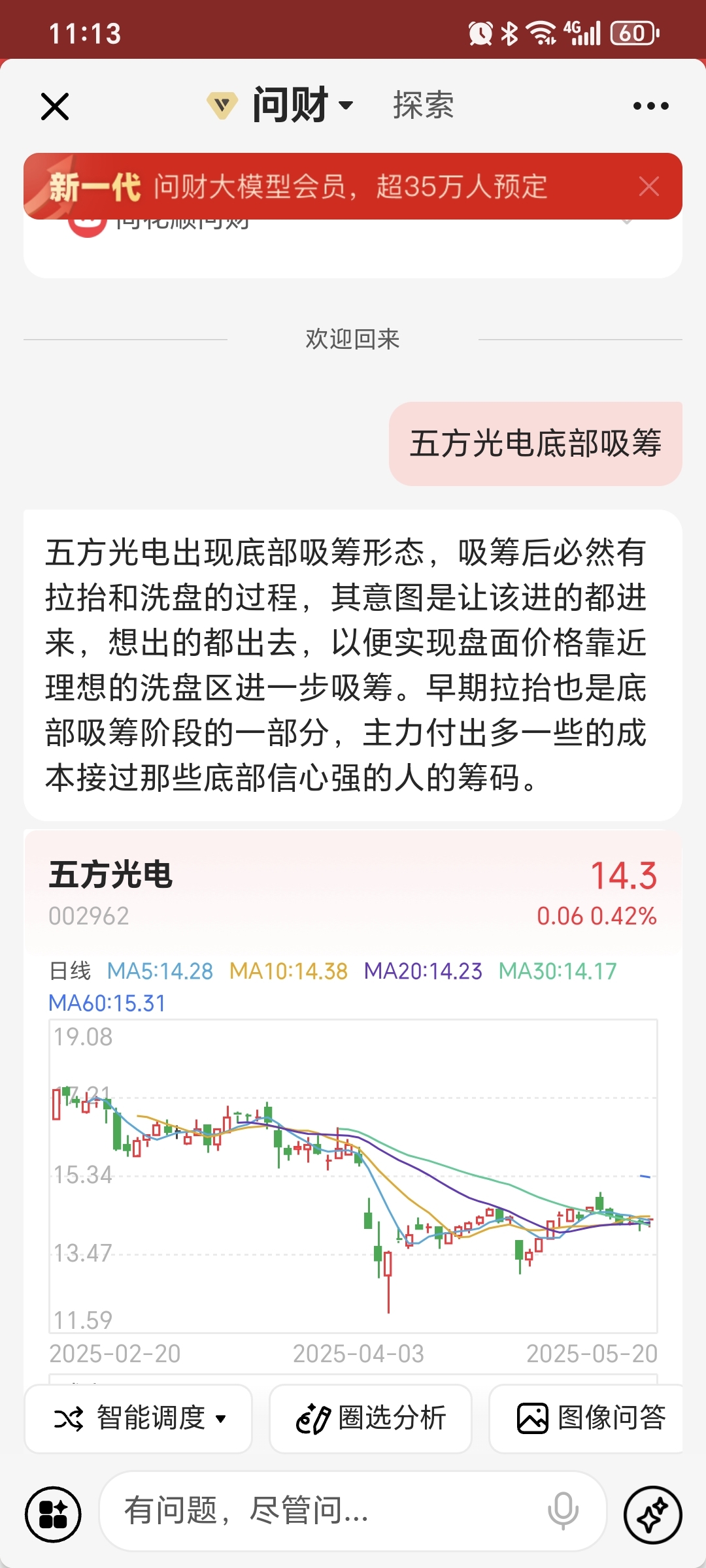706x1568 pixels.
Task: Open the three-dot overflow menu
Action: click(x=651, y=106)
